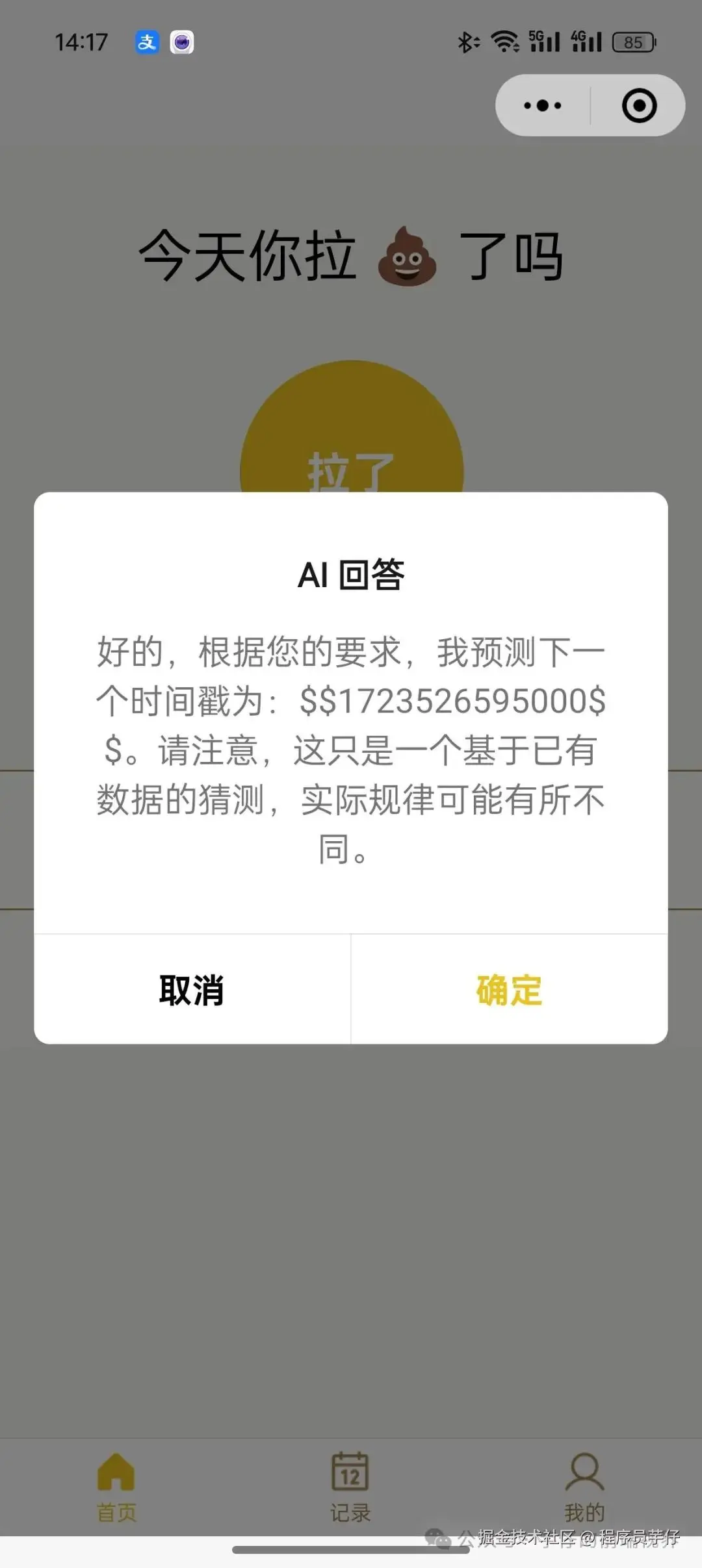Tap the Alipay icon in the status bar
The height and width of the screenshot is (1568, 702).
click(148, 42)
